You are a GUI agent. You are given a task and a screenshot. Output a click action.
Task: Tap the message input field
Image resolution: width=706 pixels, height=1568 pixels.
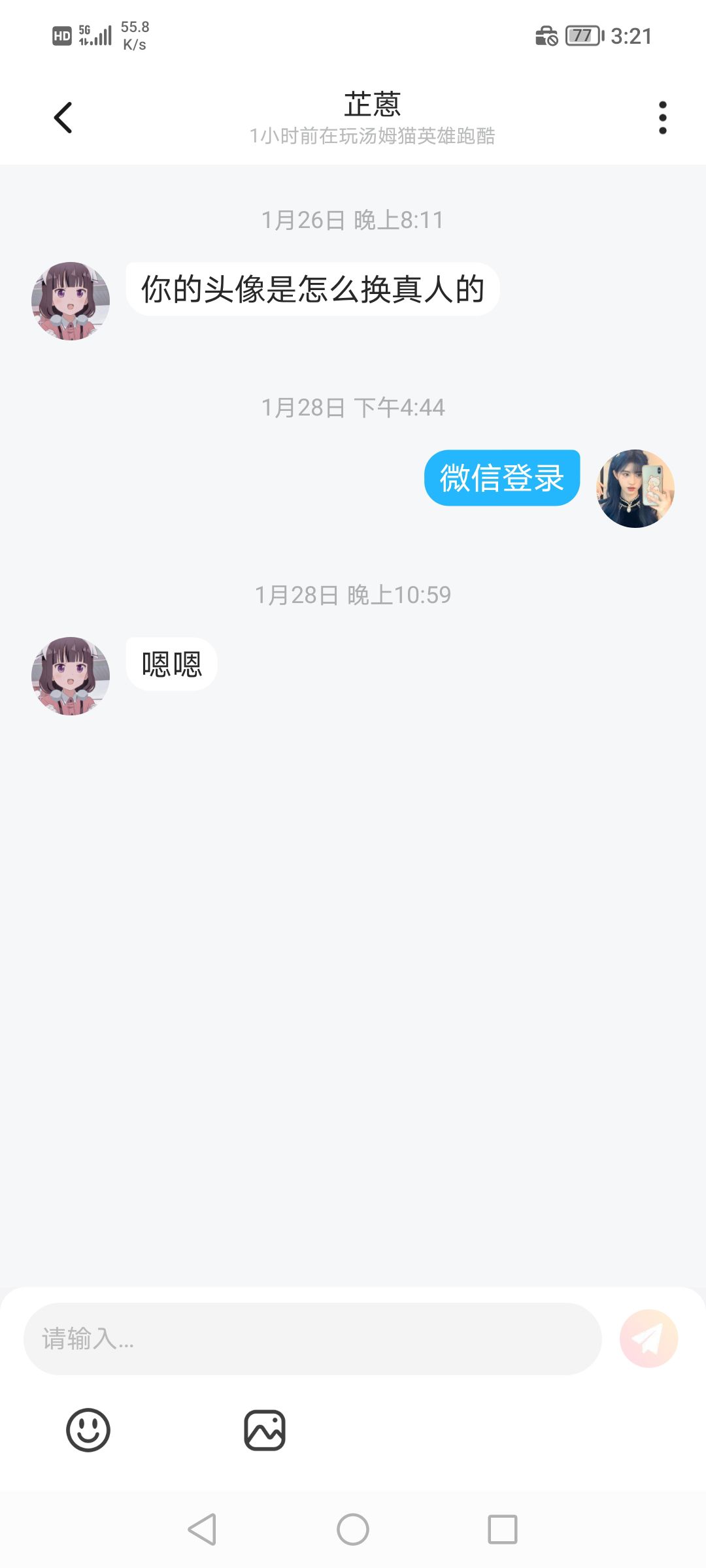click(312, 1339)
